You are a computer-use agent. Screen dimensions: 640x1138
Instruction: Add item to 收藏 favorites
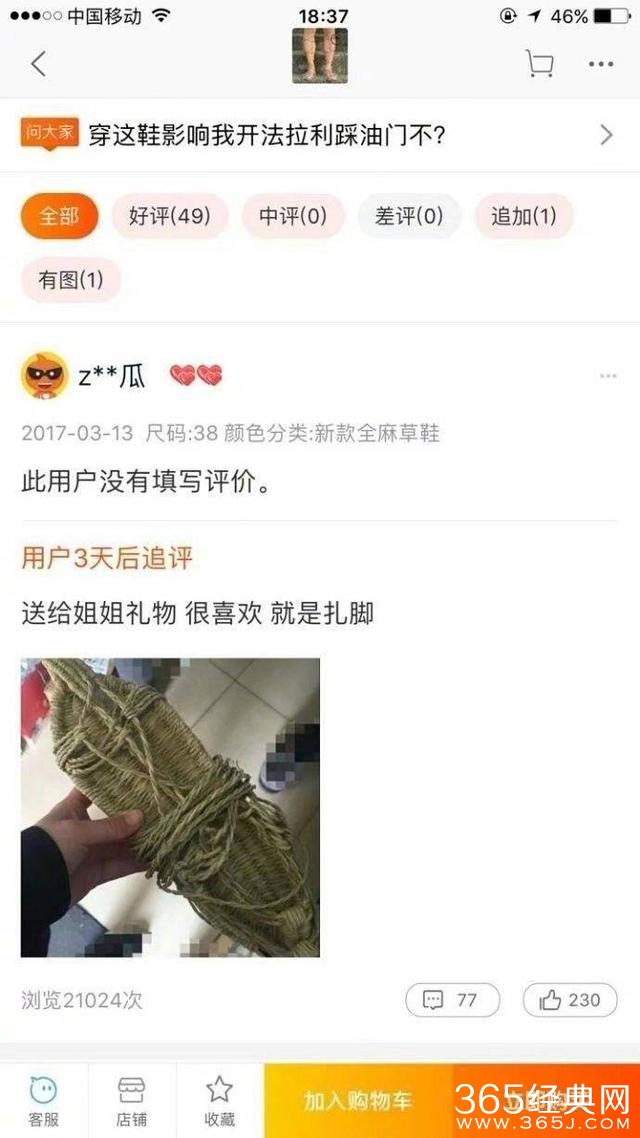click(219, 1100)
